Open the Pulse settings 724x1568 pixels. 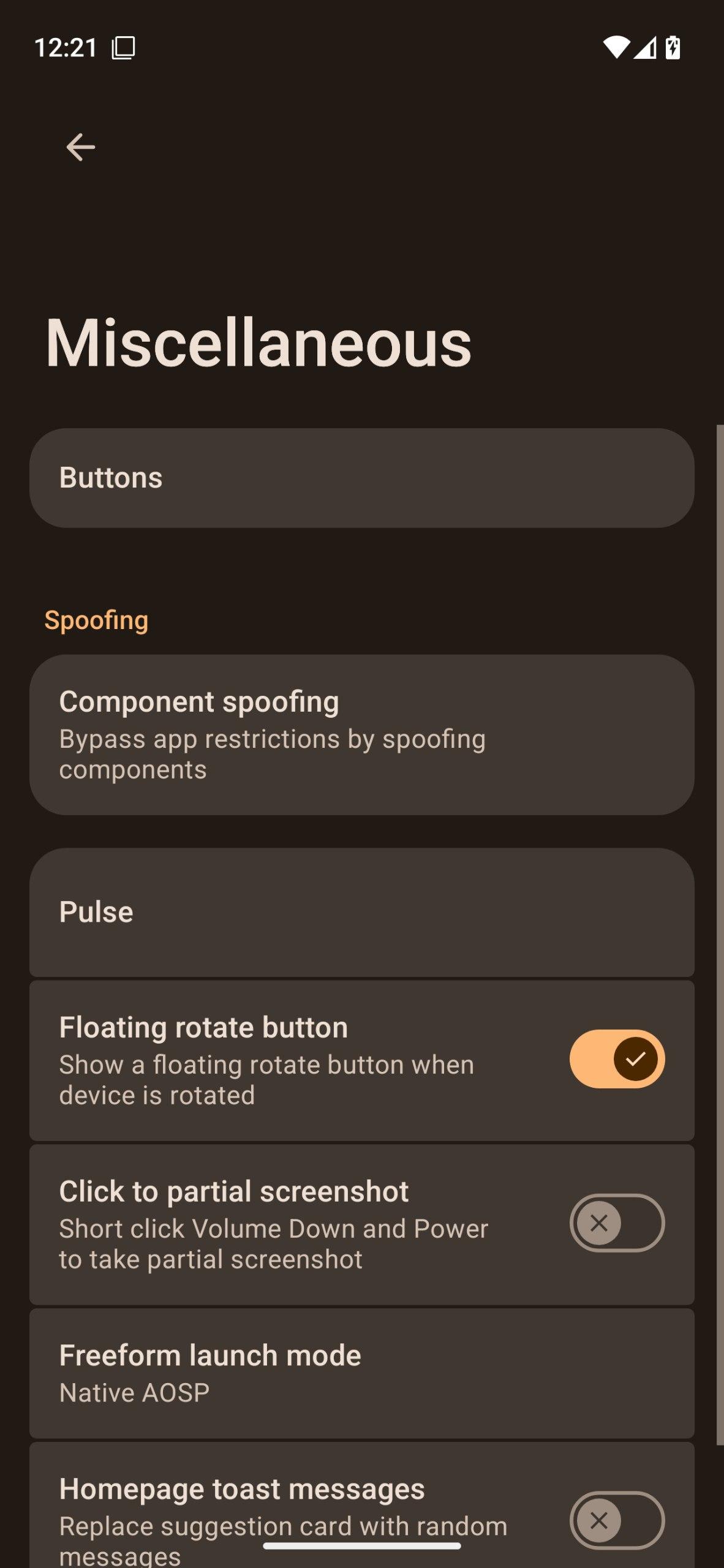361,912
